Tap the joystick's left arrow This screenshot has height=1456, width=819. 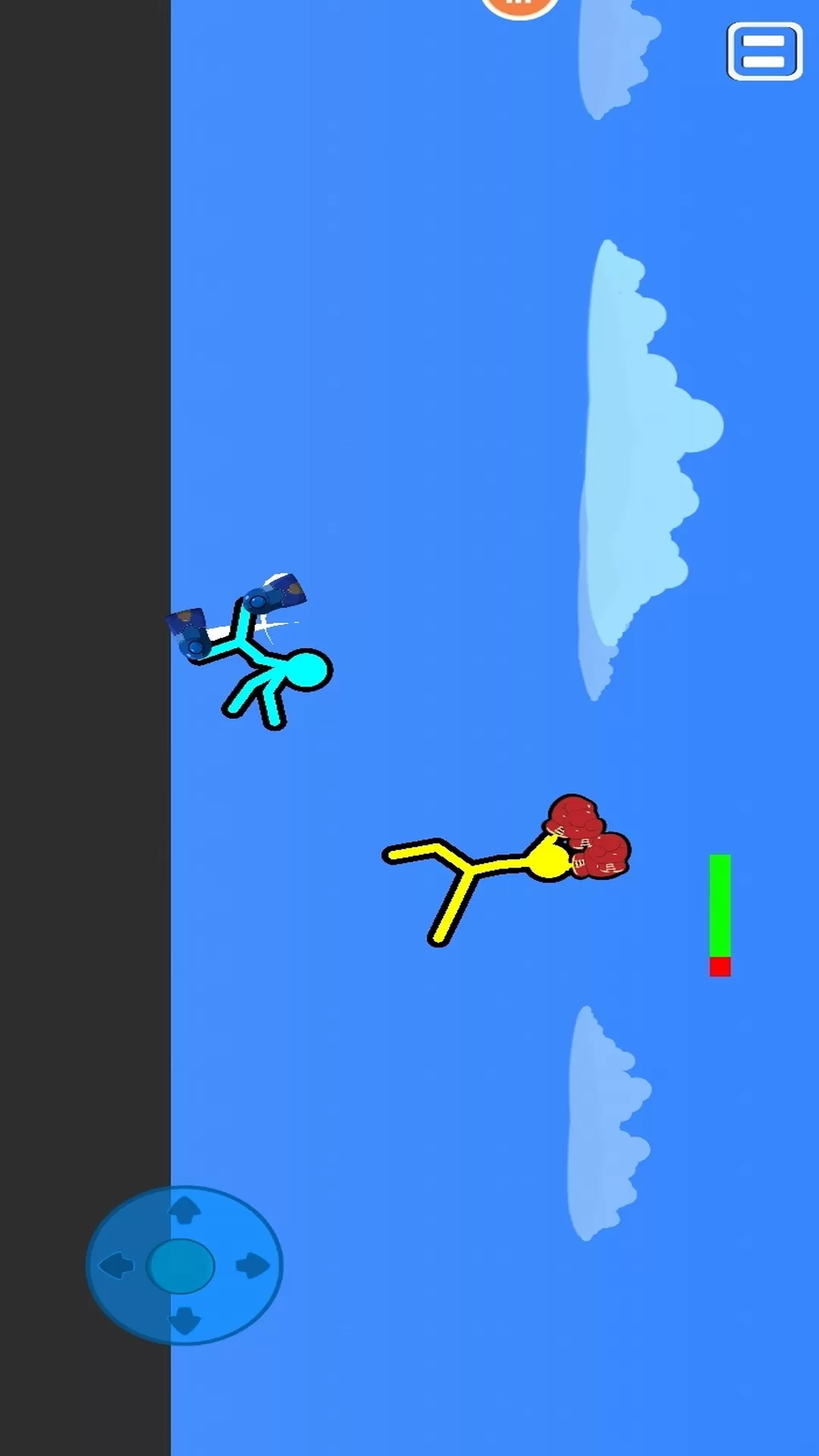point(116,1265)
